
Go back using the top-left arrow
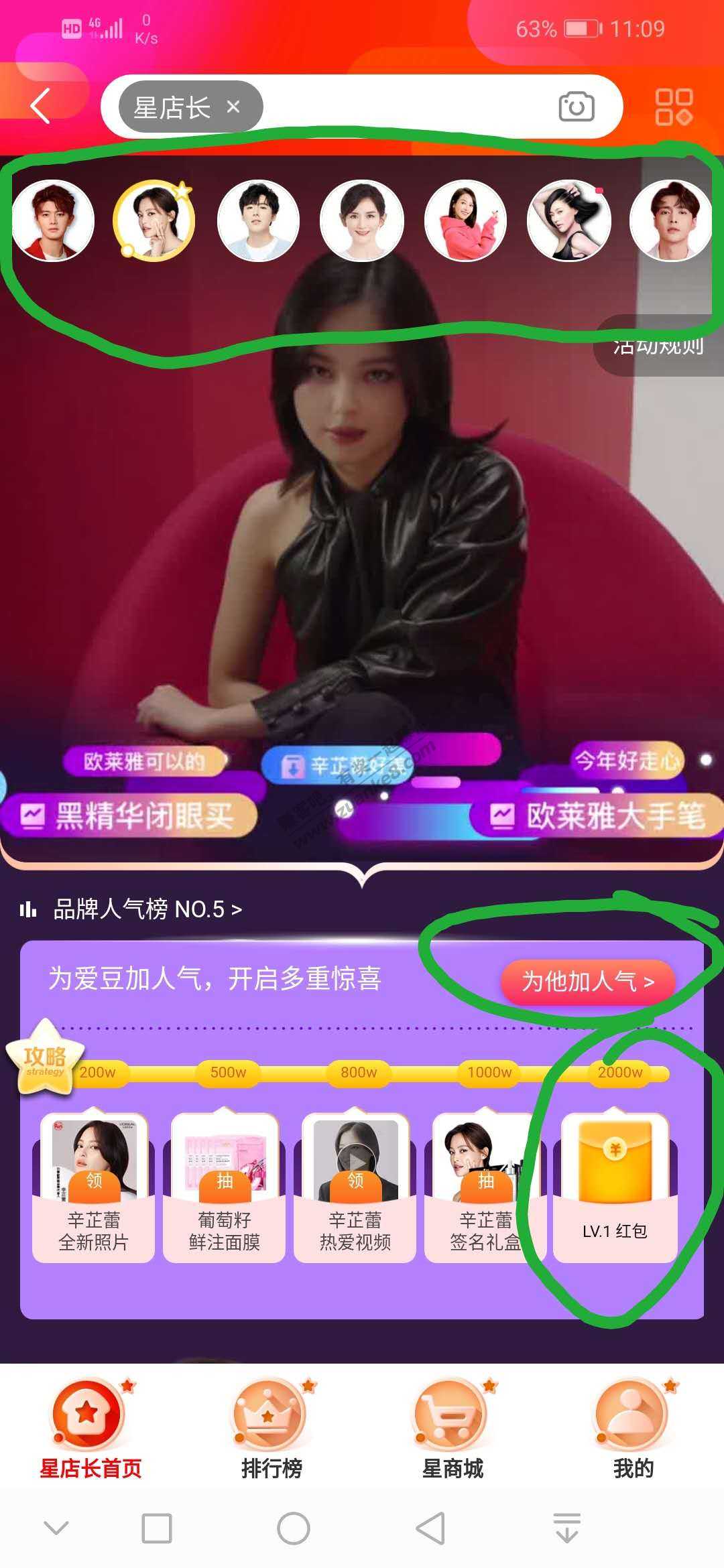40,107
